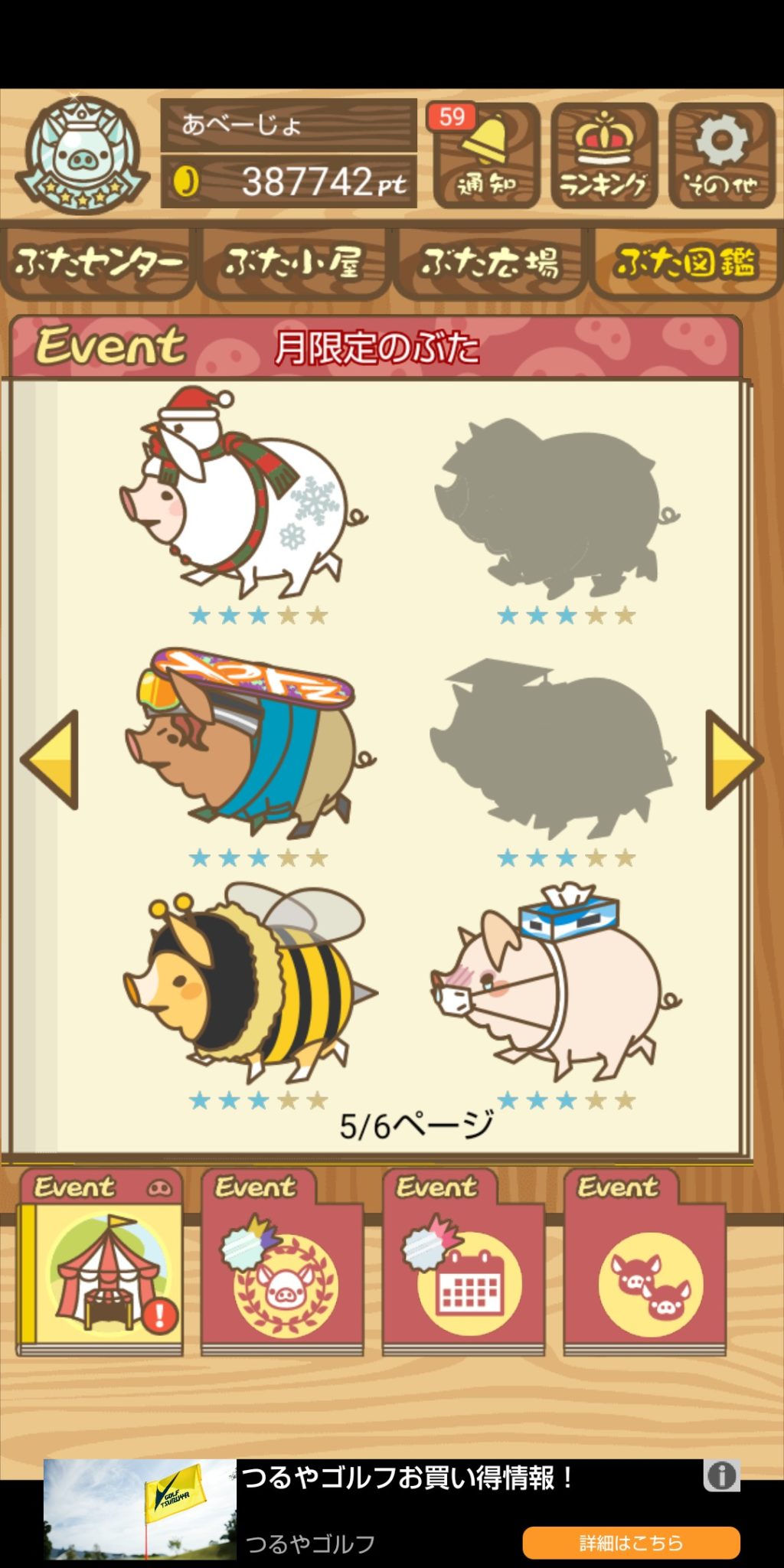Open the ad info icon
The image size is (784, 1568).
coord(721,1475)
